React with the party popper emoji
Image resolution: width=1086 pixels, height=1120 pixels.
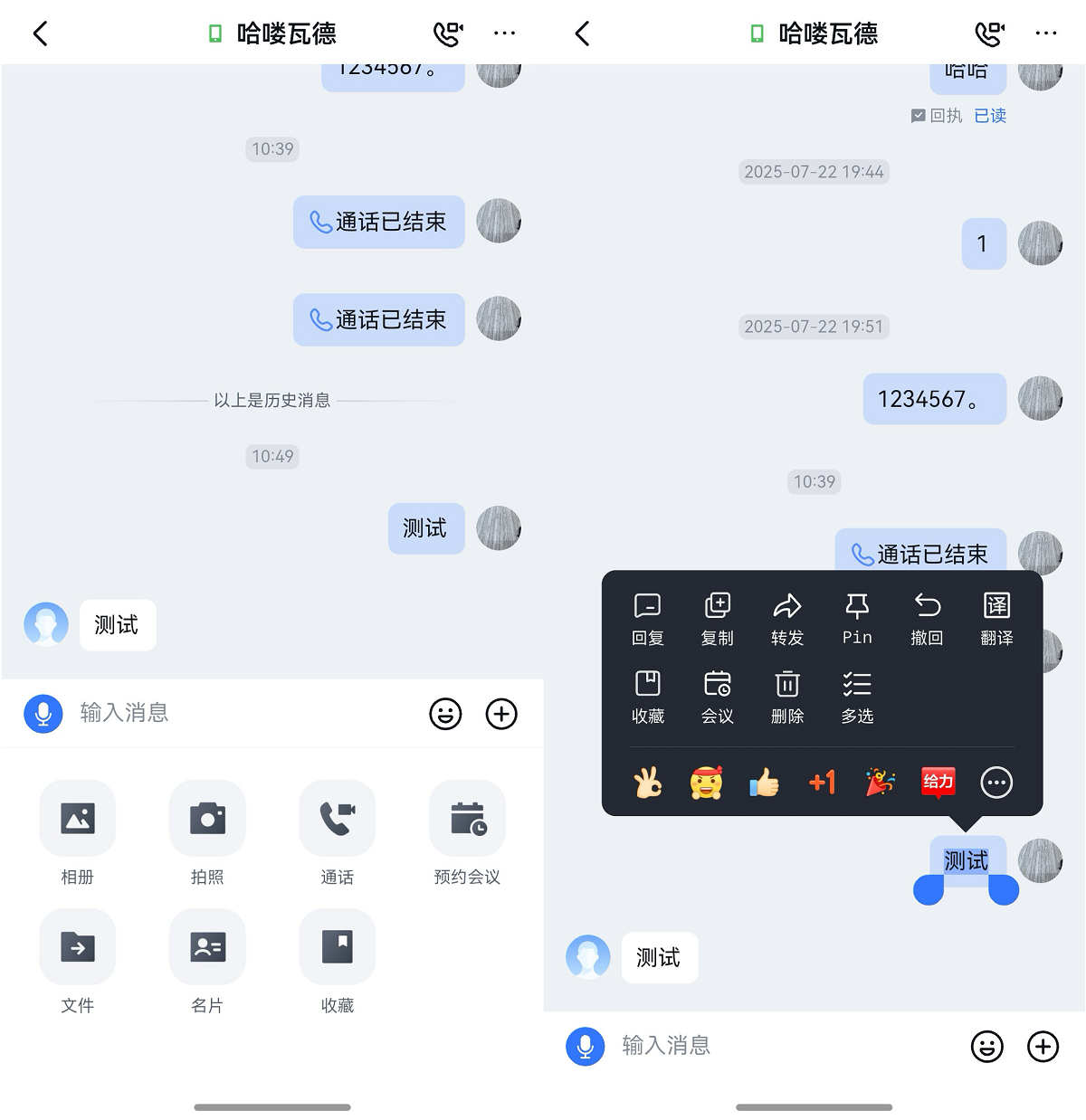880,783
